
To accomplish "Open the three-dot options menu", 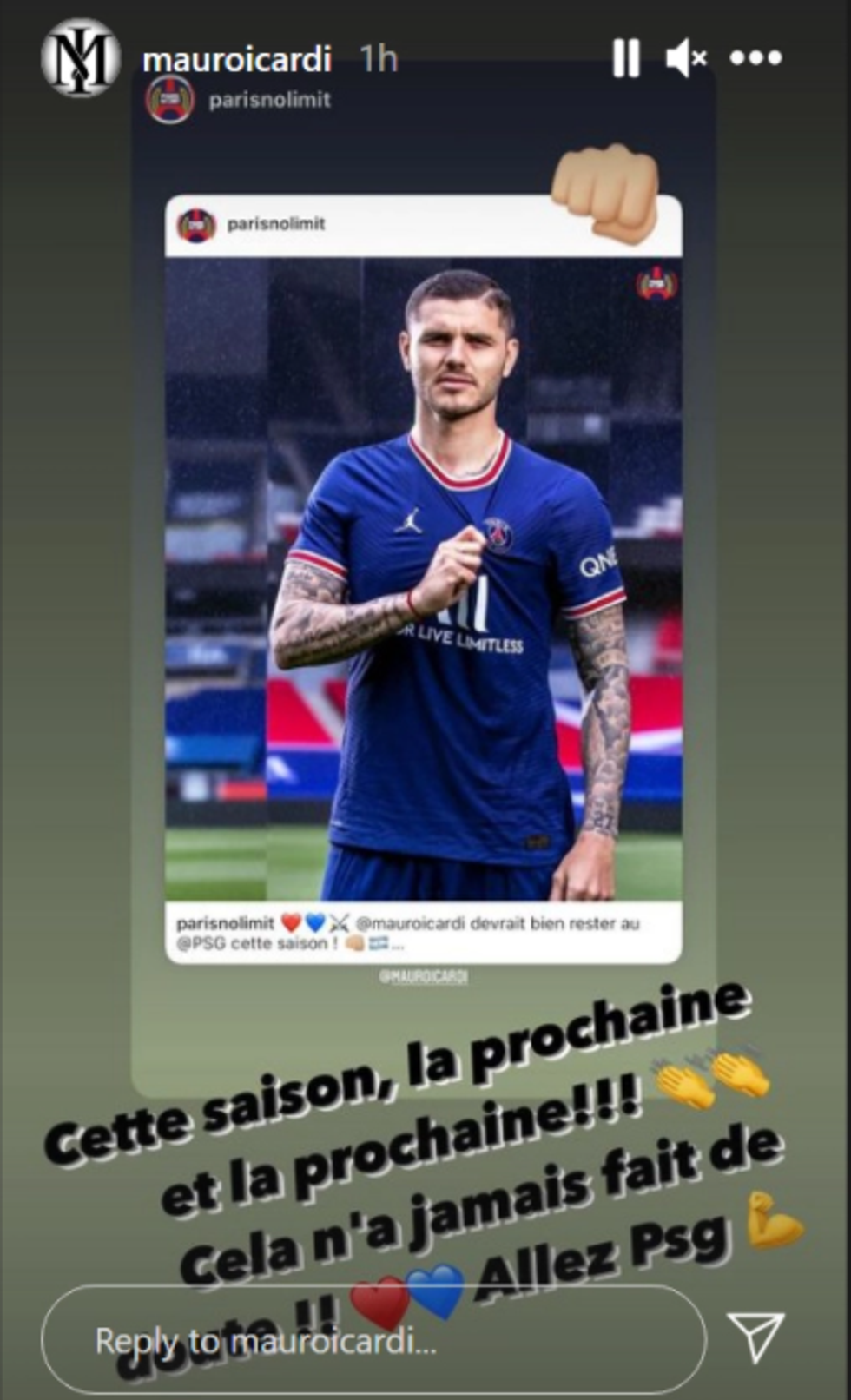I will click(755, 58).
